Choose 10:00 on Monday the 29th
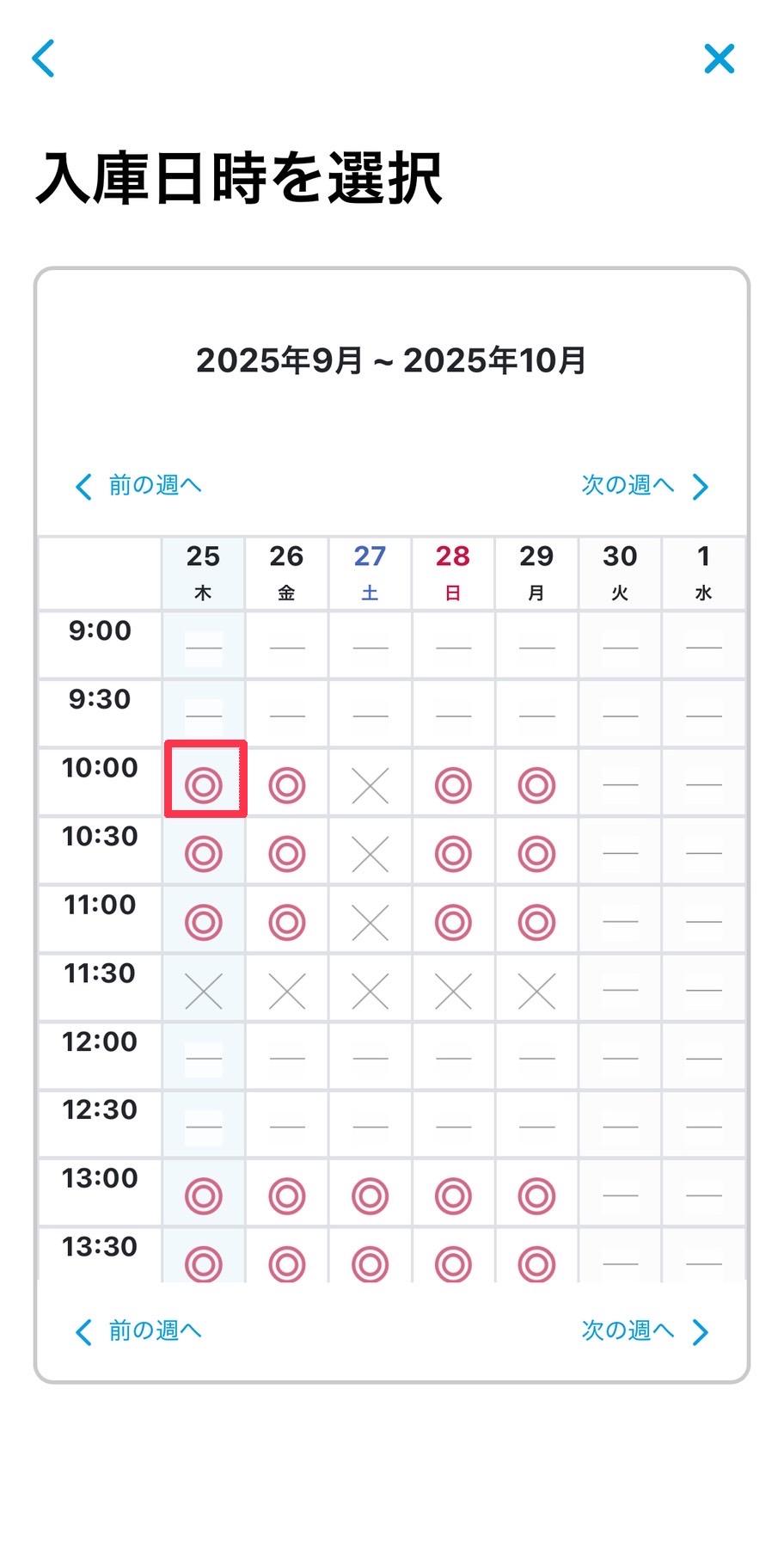Image resolution: width=784 pixels, height=1542 pixels. [x=536, y=784]
